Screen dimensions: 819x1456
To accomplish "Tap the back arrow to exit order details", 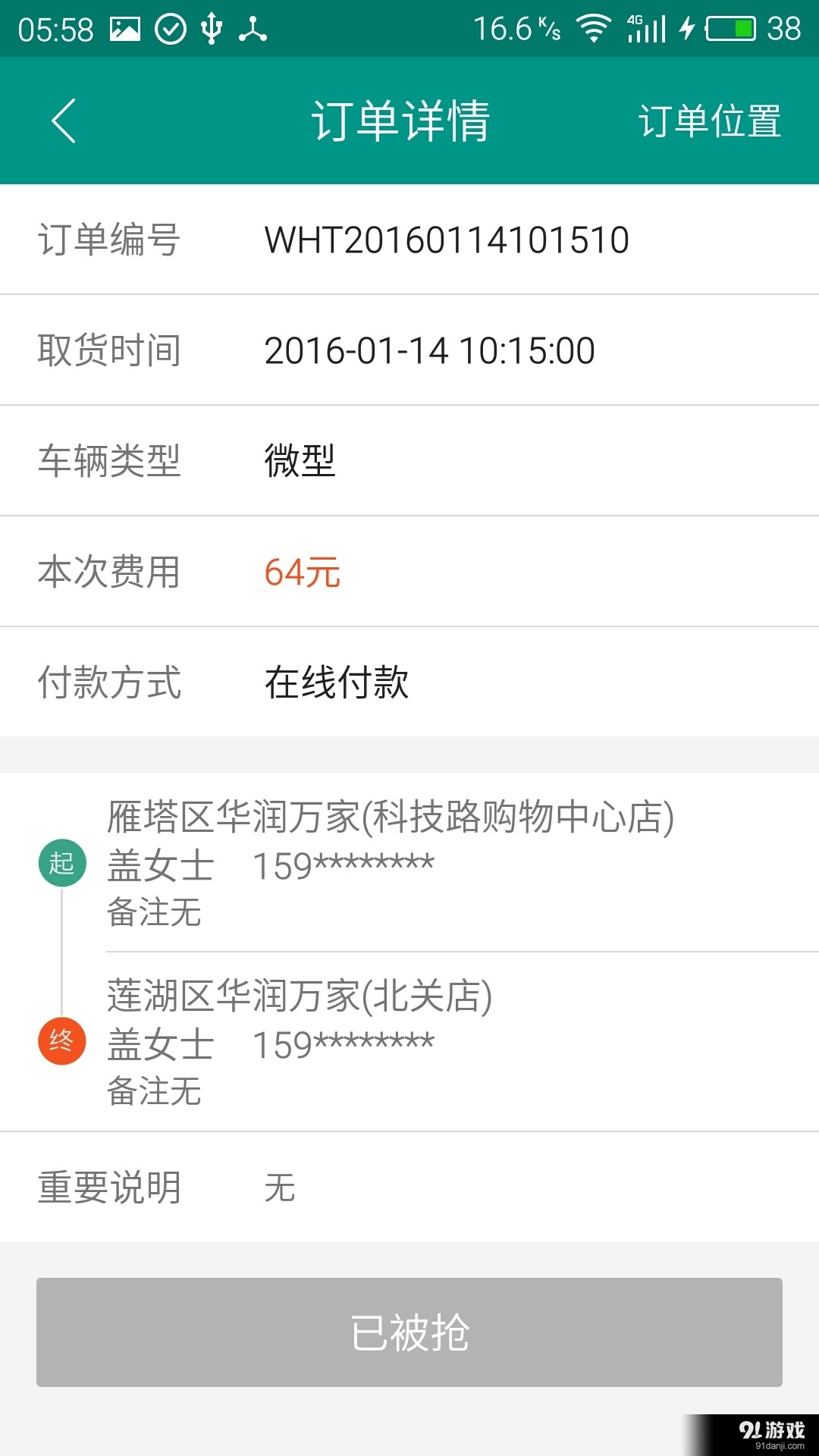I will point(64,121).
